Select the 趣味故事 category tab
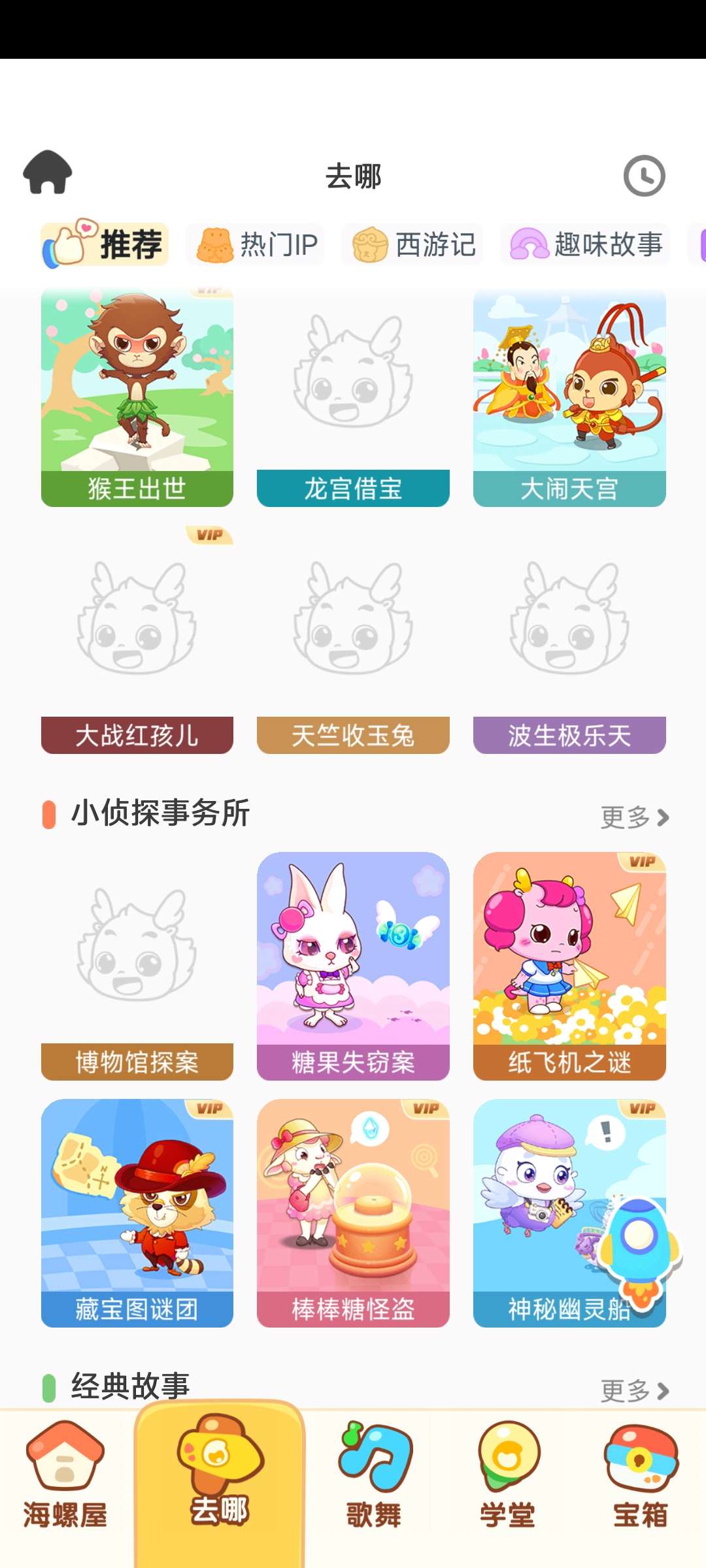 tap(586, 245)
